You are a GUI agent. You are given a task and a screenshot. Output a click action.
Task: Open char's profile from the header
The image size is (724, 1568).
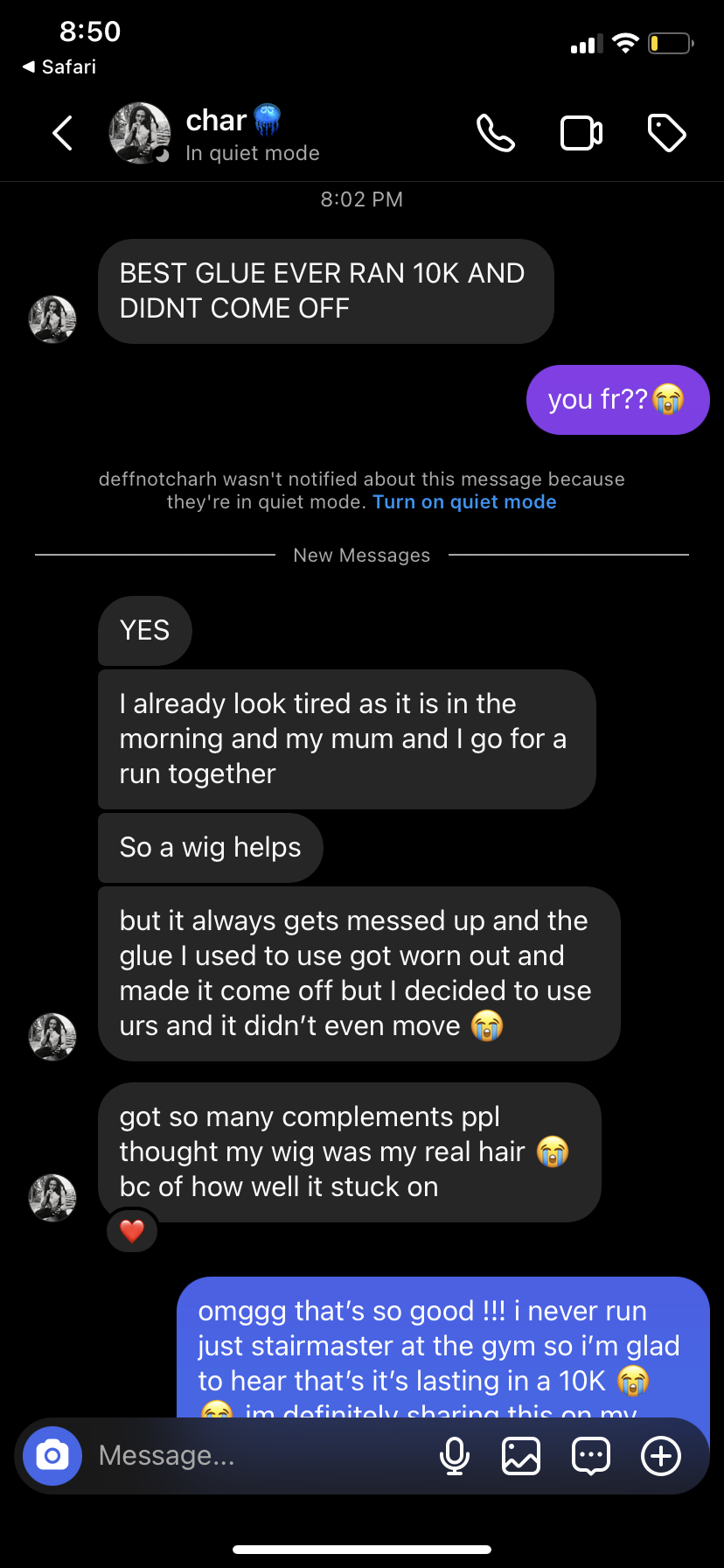(218, 134)
